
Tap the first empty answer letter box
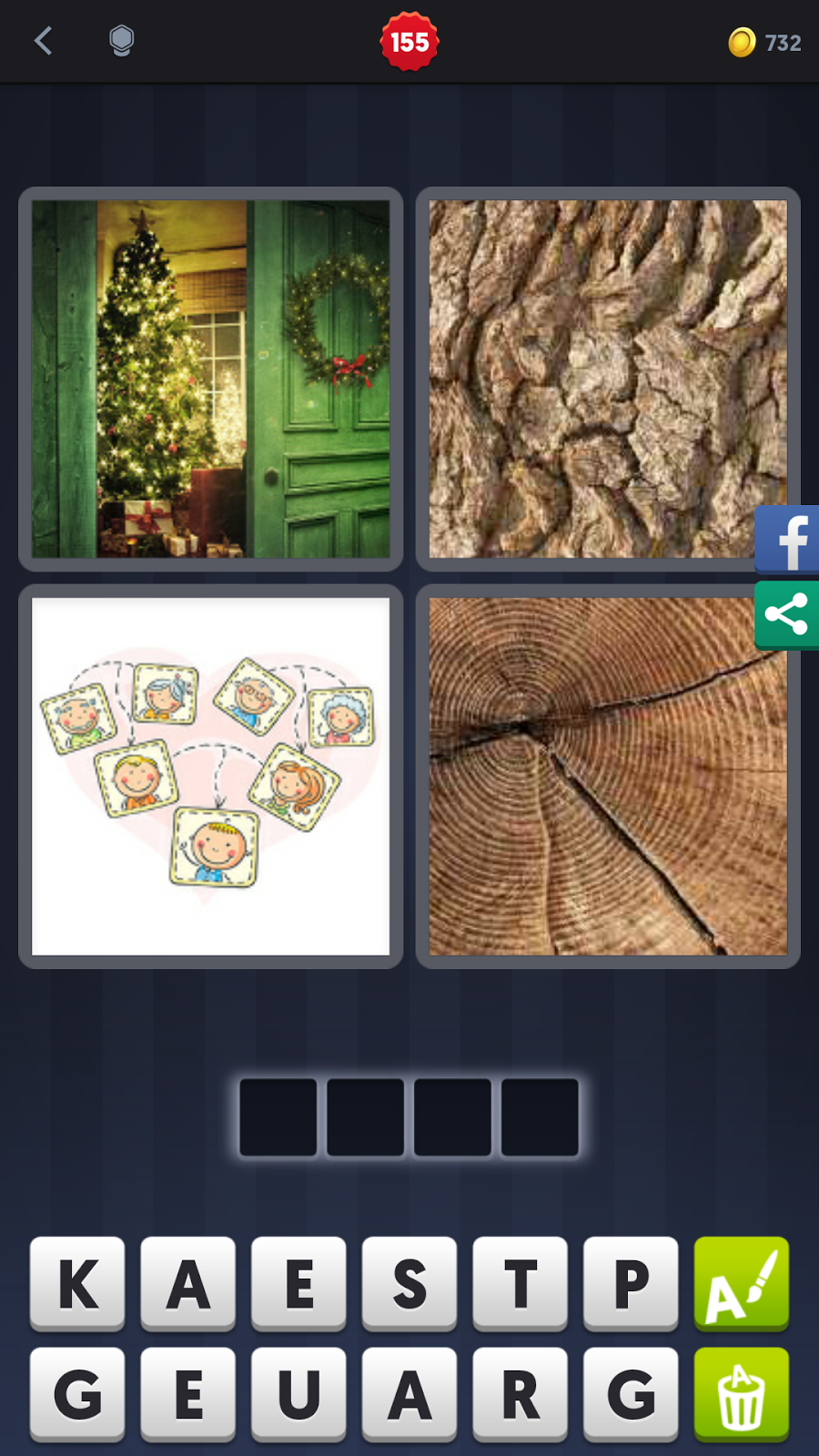pos(278,1117)
